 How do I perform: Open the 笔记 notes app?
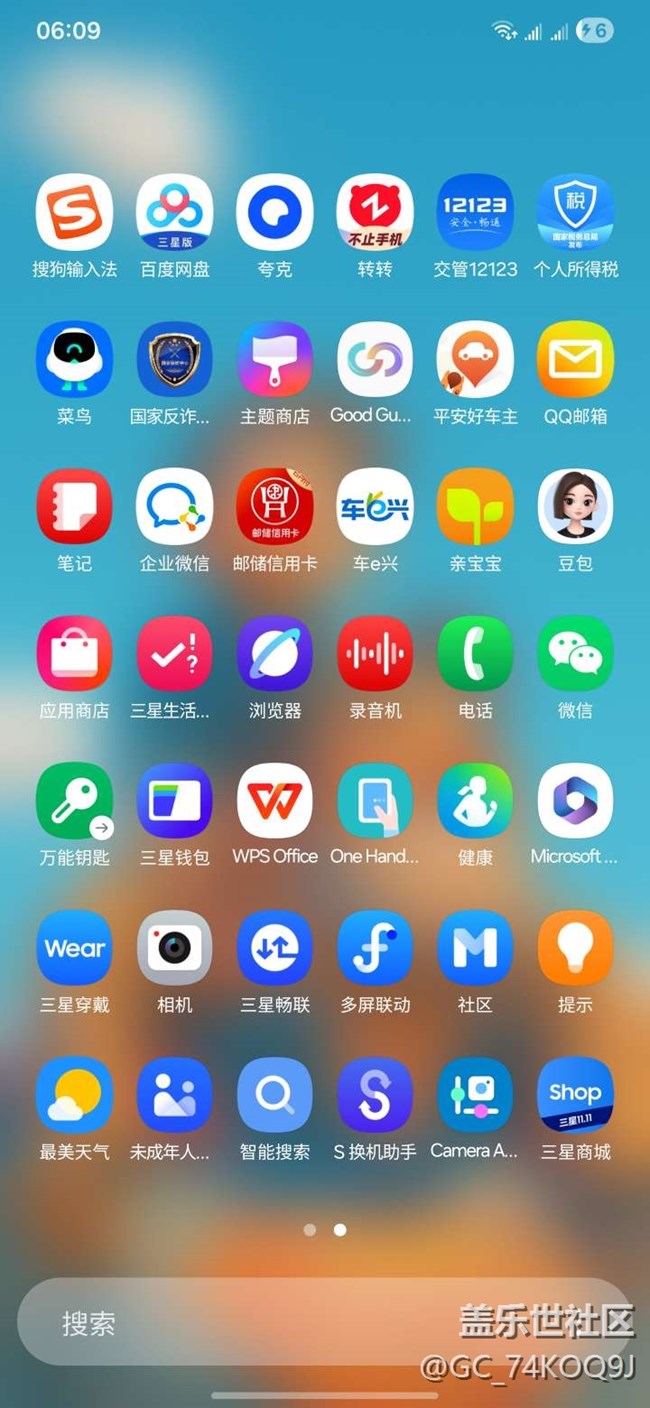pos(74,506)
